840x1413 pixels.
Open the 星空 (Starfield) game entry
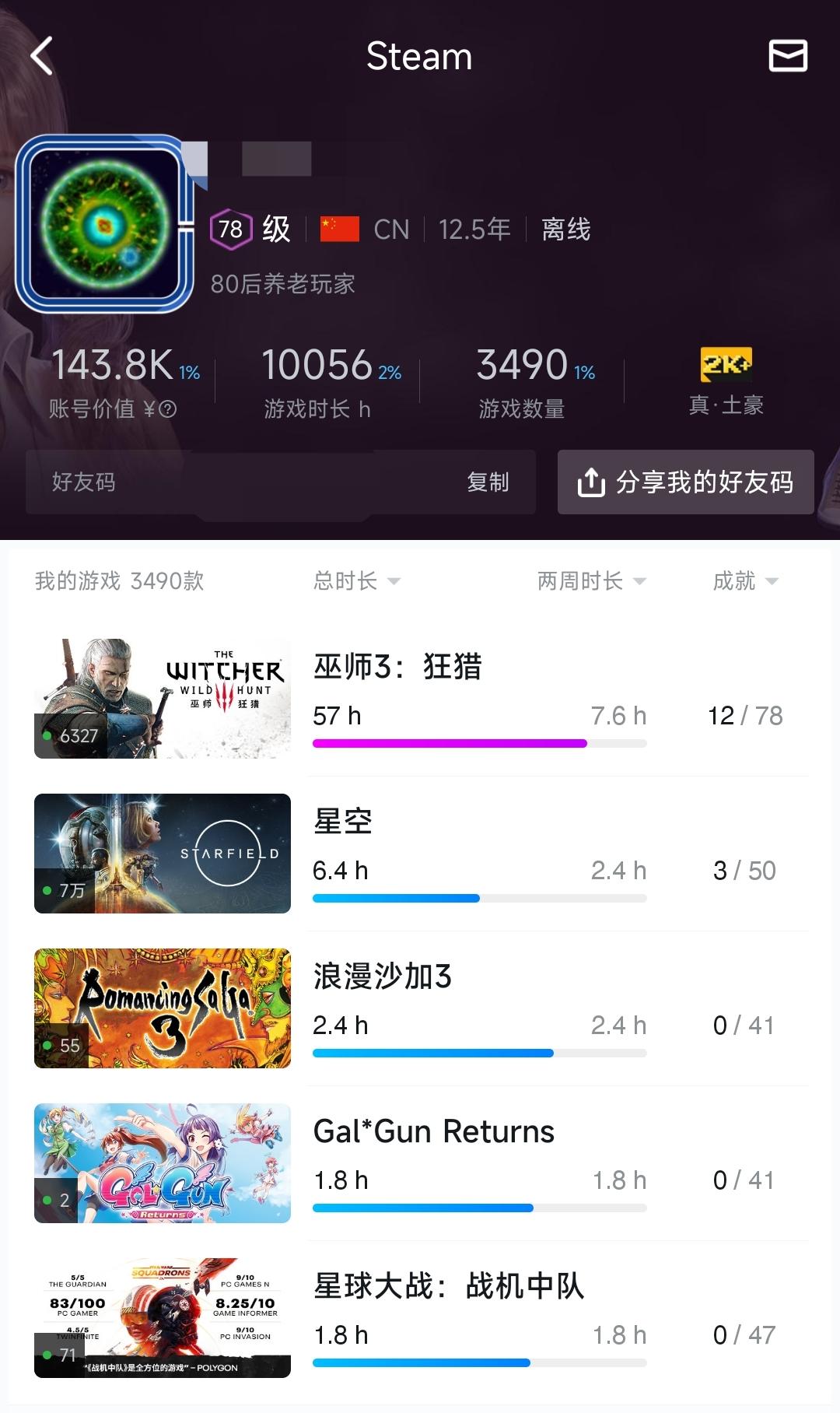point(420,853)
